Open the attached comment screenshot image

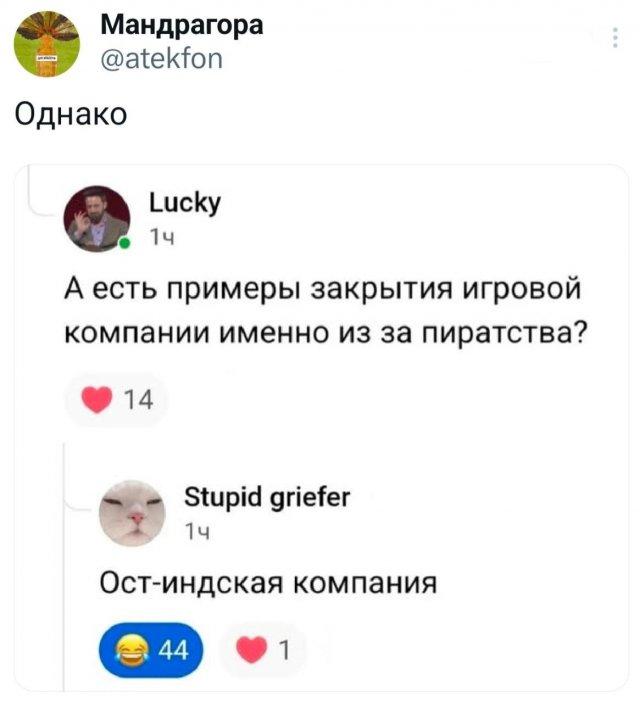[x=322, y=428]
